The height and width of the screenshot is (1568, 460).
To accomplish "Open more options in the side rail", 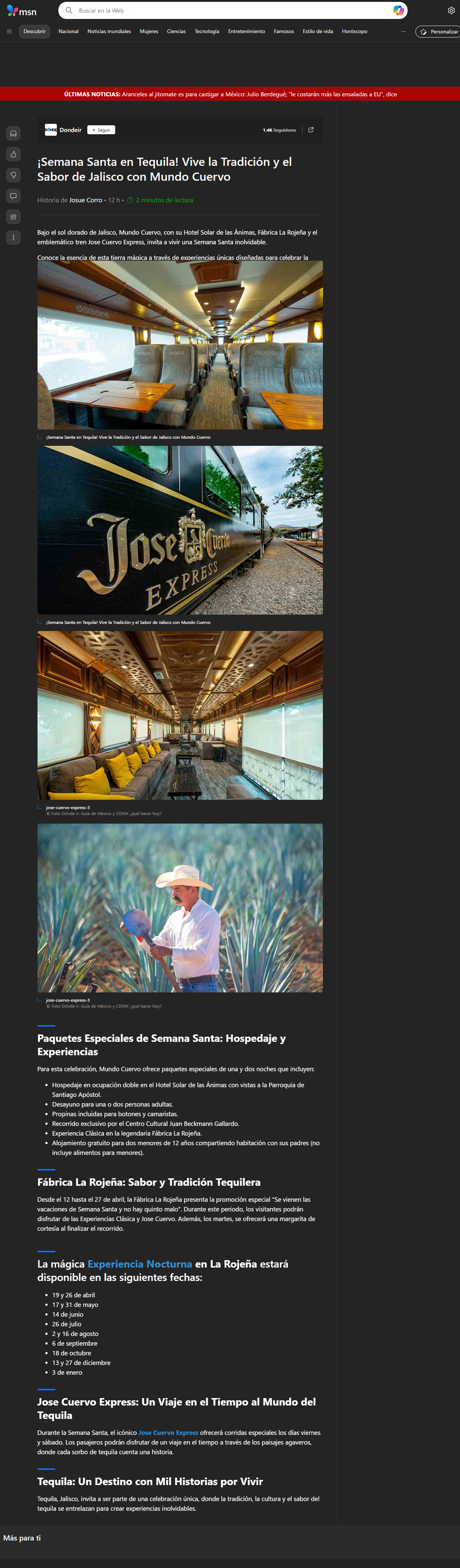I will (x=13, y=237).
